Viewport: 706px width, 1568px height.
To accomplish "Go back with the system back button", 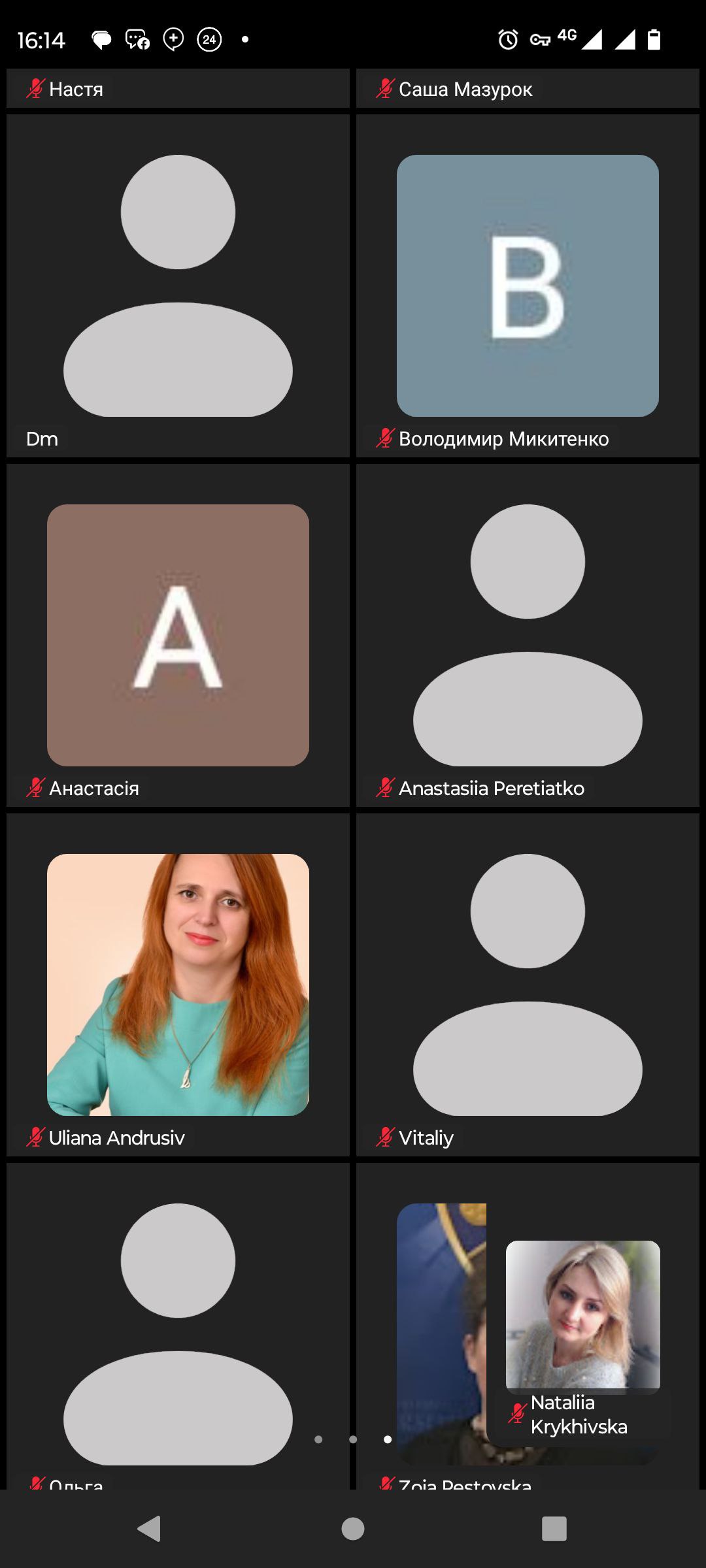I will point(150,1529).
